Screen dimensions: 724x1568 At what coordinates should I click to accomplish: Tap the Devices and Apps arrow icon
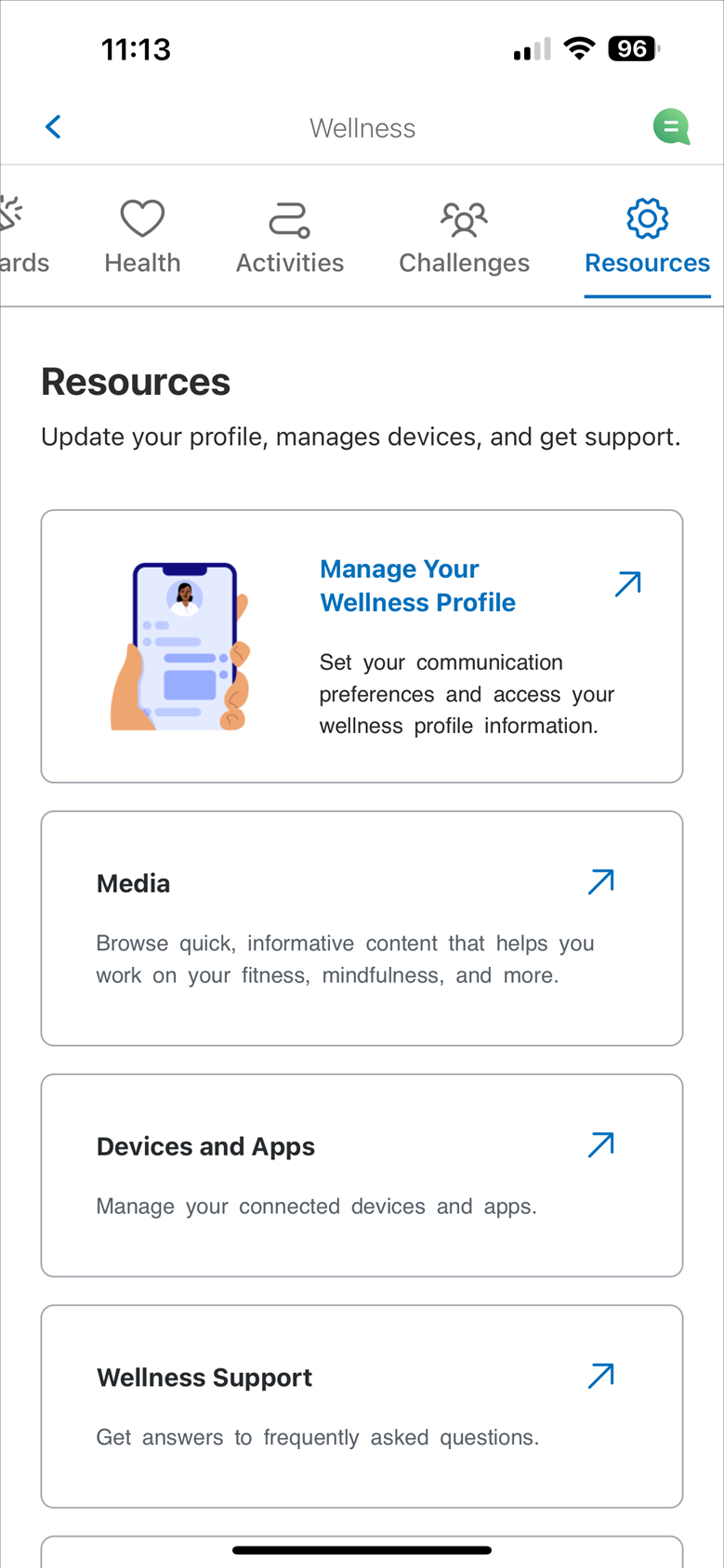coord(600,1144)
